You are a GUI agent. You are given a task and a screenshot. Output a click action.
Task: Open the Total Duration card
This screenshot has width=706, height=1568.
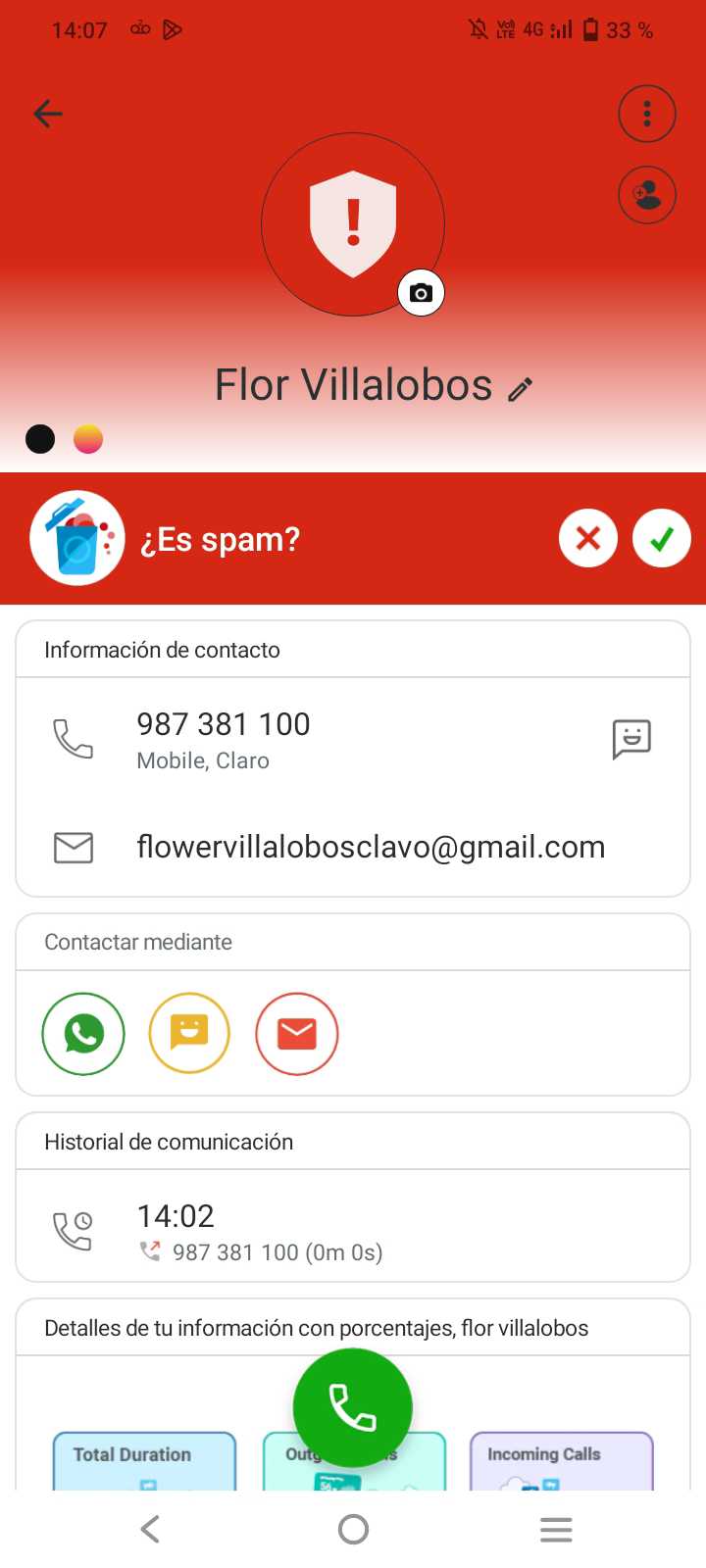tap(144, 1461)
